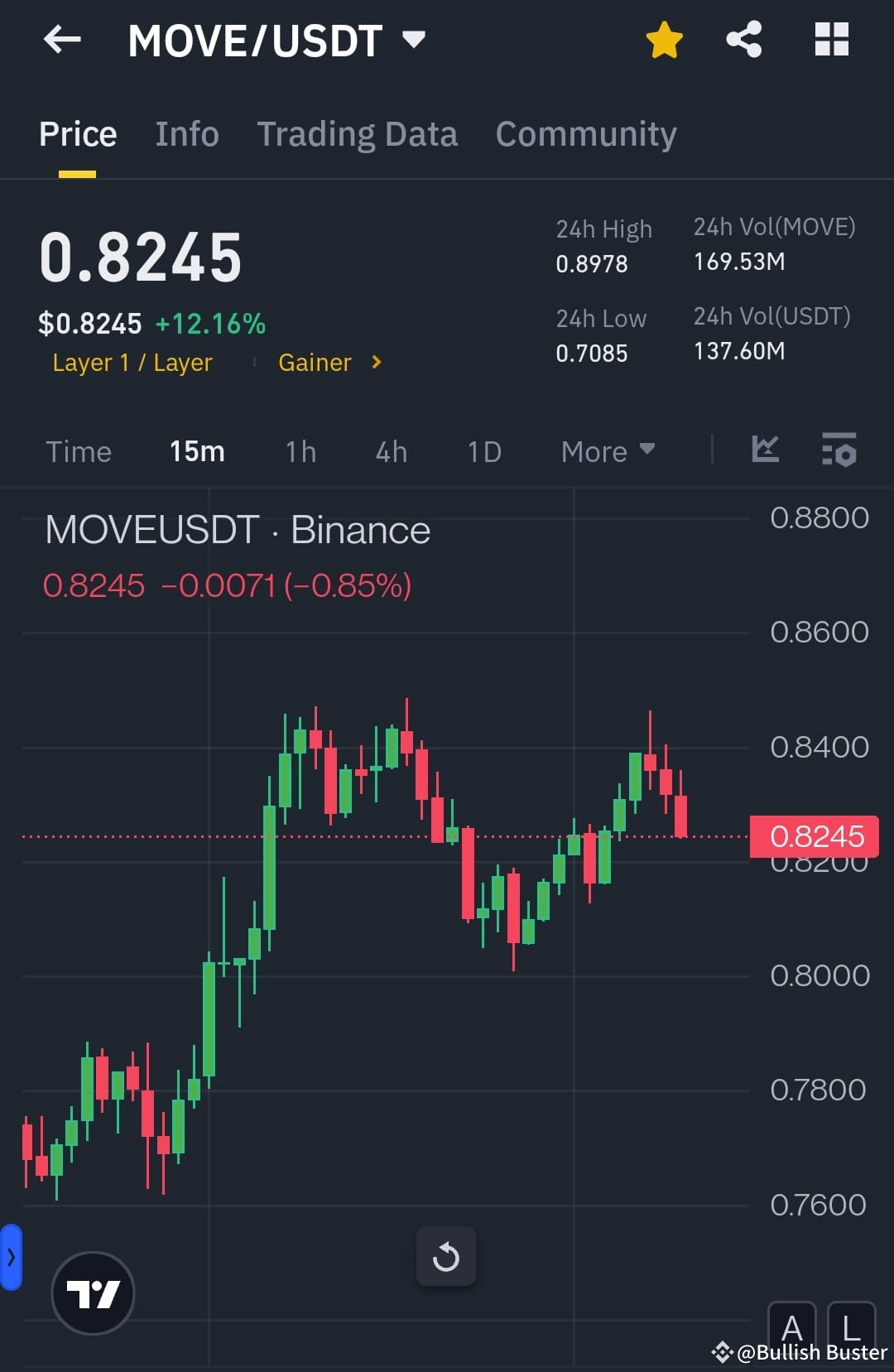
Task: Expand the hidden side panel chevron
Action: coord(12,1255)
